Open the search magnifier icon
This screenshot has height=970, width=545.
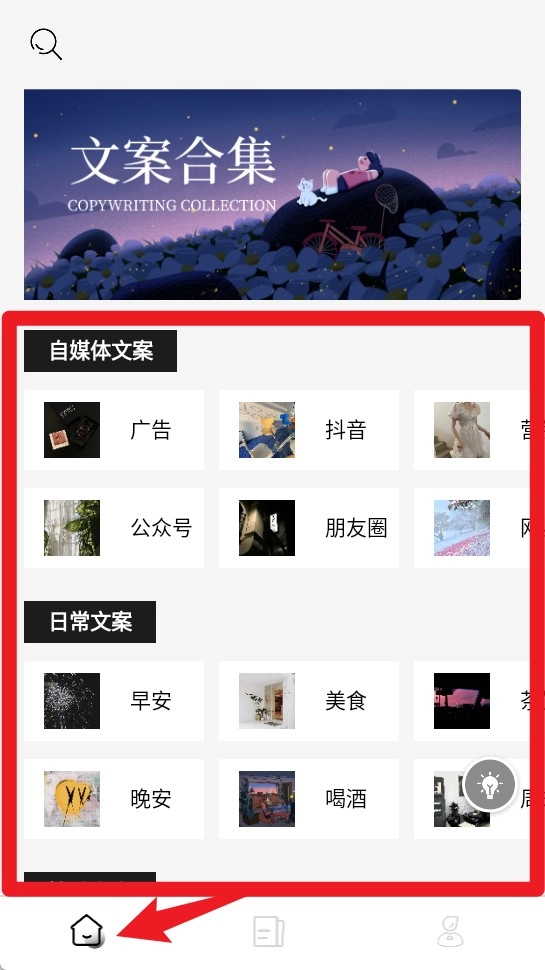click(x=46, y=45)
